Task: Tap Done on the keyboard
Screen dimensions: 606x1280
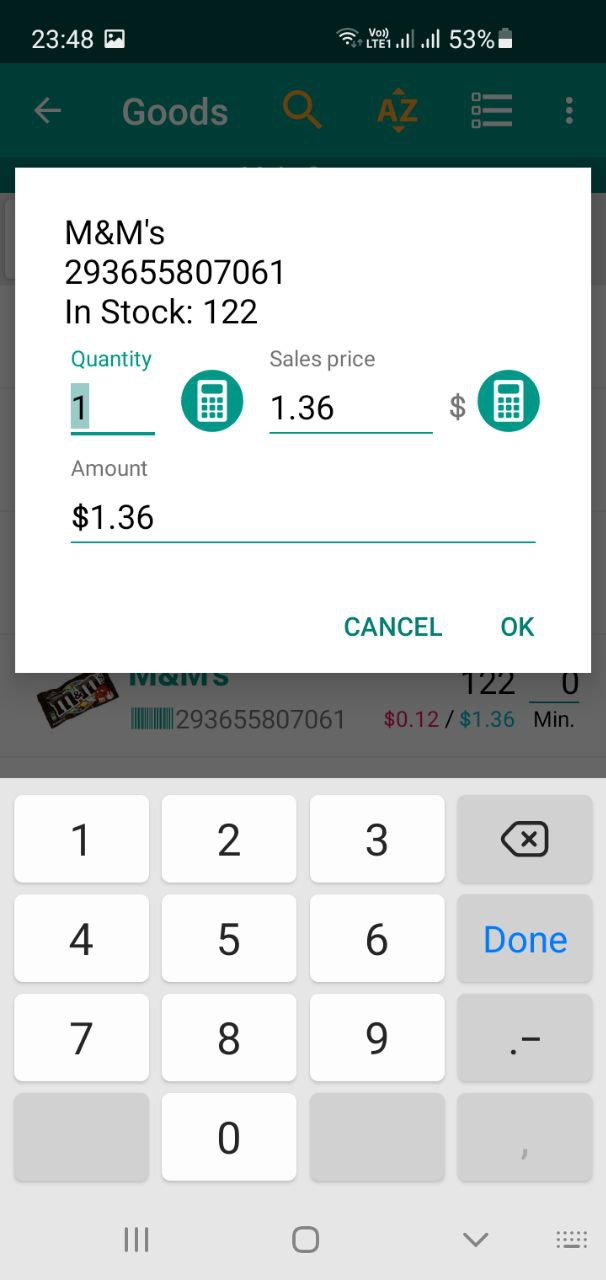Action: pos(524,939)
